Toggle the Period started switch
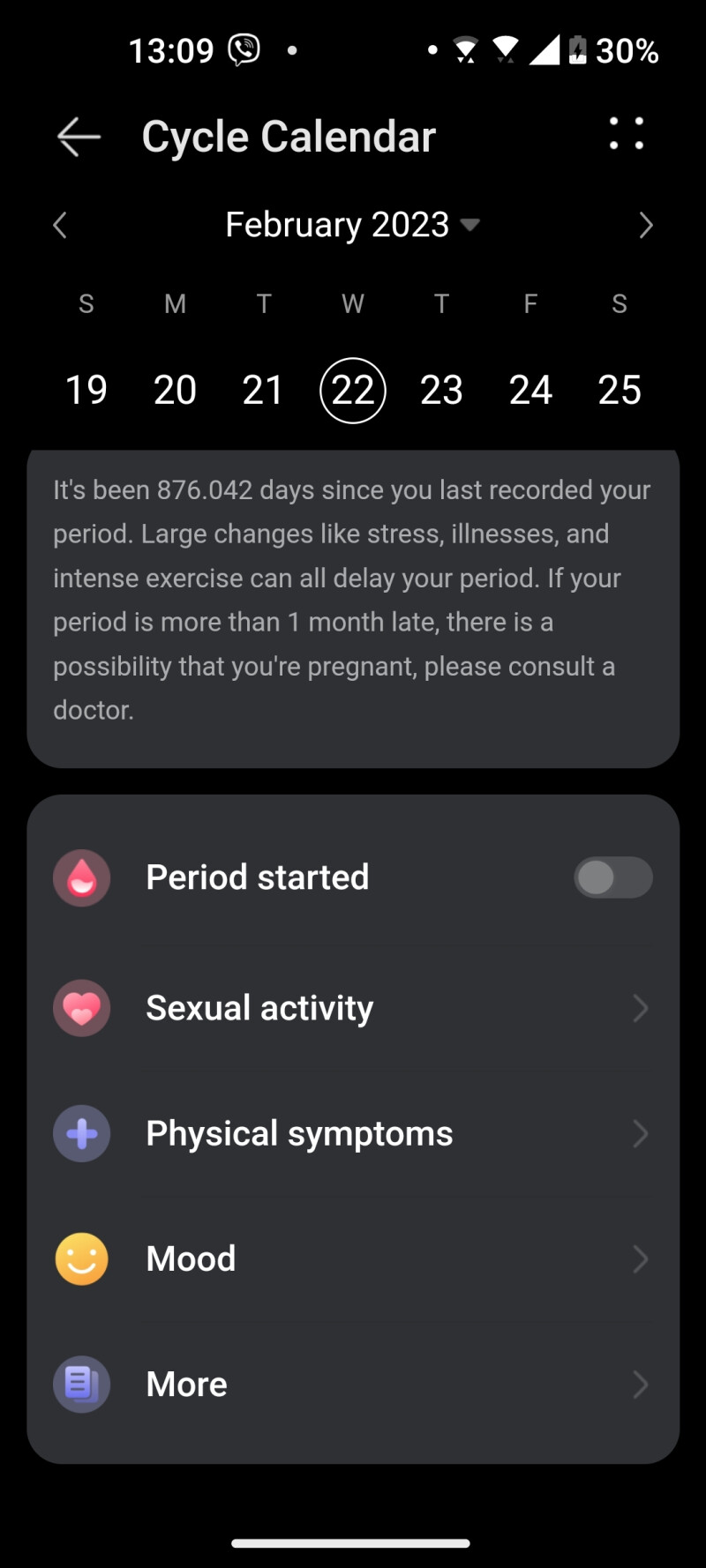The width and height of the screenshot is (706, 1568). point(612,877)
